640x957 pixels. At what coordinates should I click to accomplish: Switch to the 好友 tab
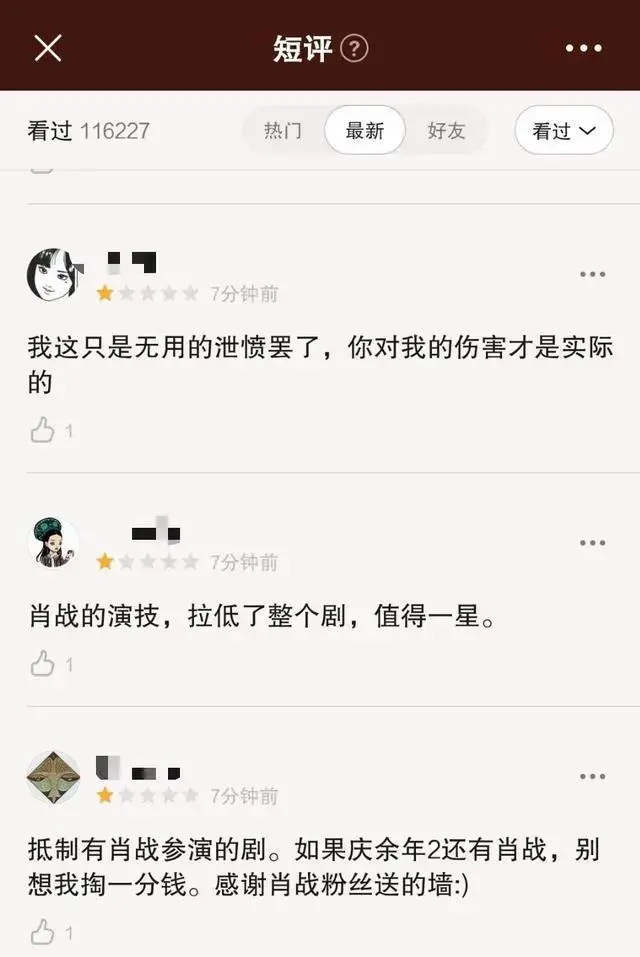(446, 131)
